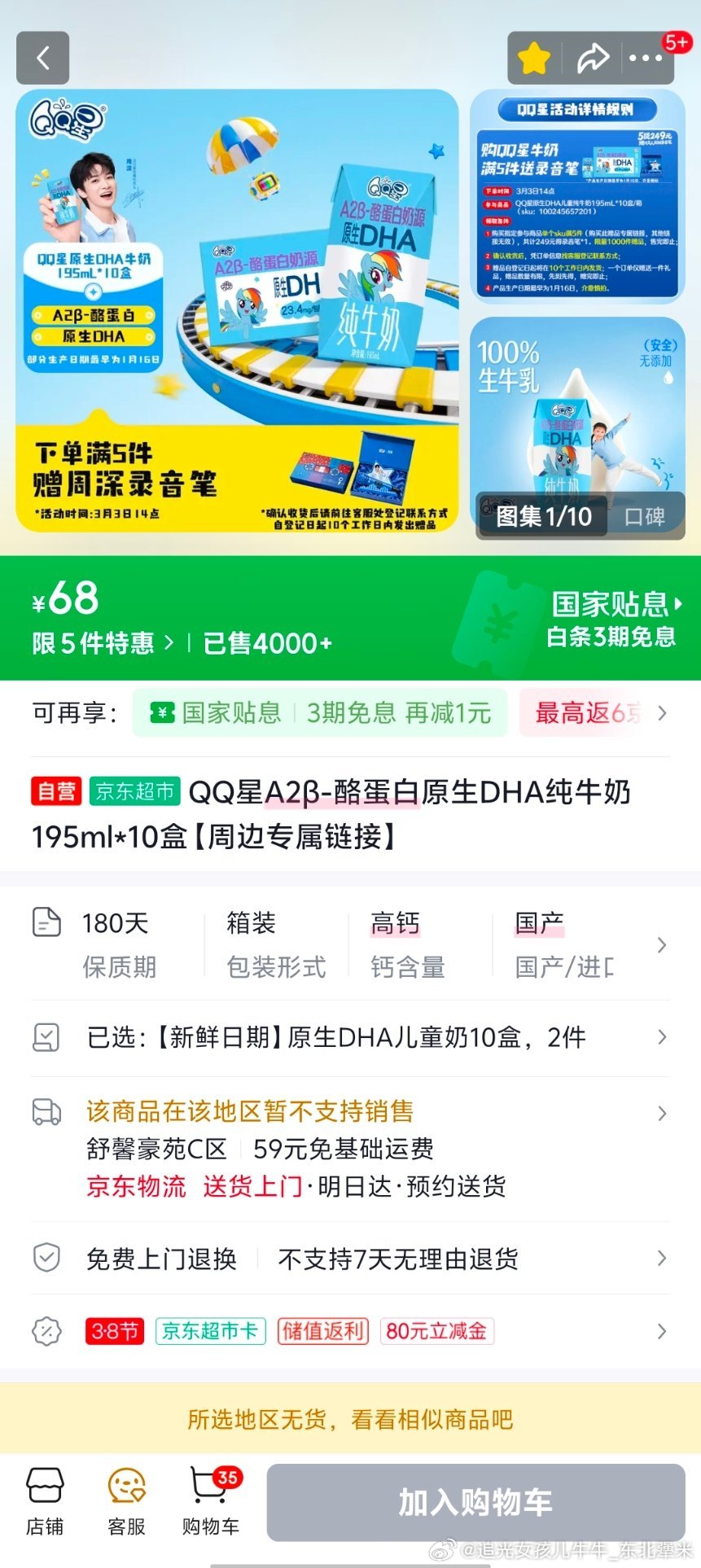701x1568 pixels.
Task: Open the share icon
Action: coord(594,58)
